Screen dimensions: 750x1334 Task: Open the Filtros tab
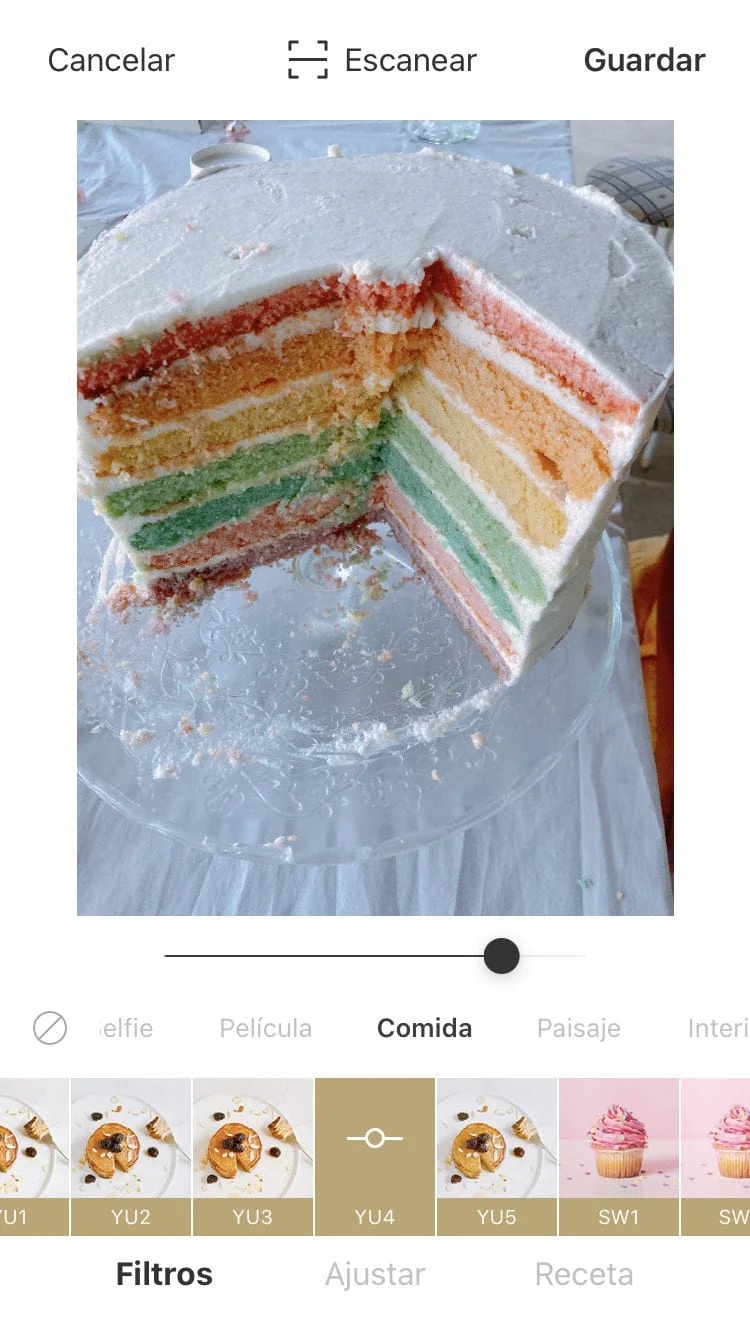164,1274
